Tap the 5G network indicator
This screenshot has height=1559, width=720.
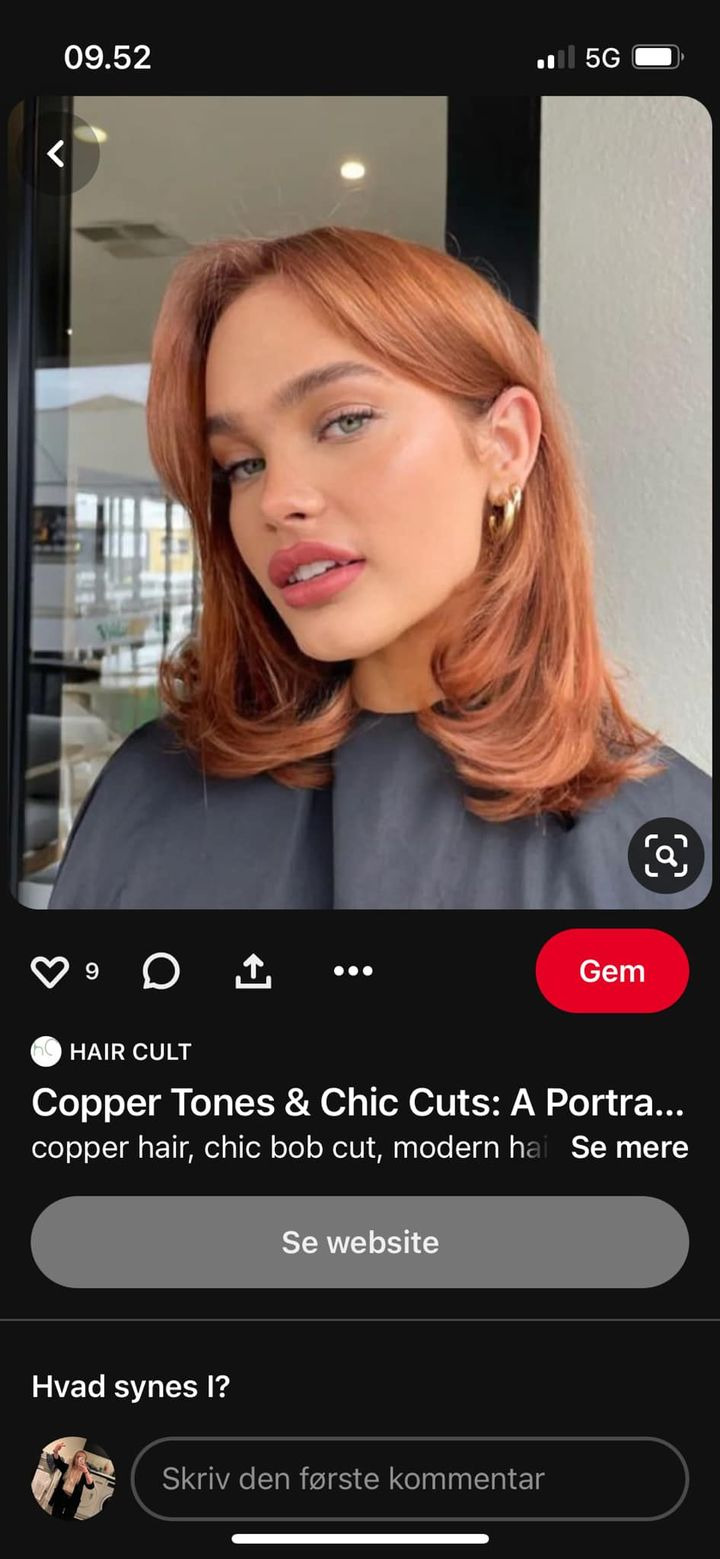pyautogui.click(x=602, y=58)
